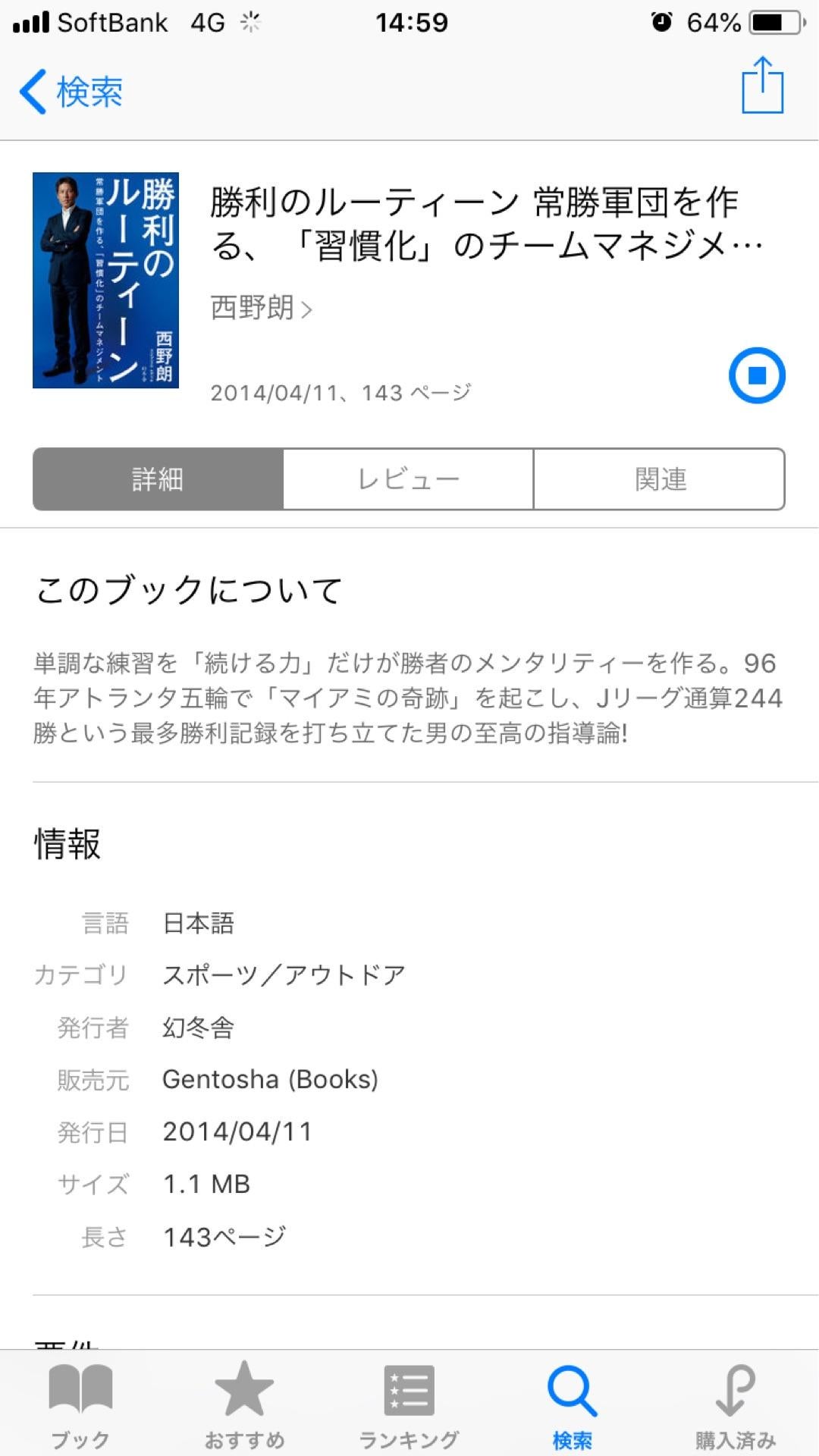This screenshot has height=1456, width=819.
Task: Open the 検索 tab in bottom bar
Action: [573, 1404]
